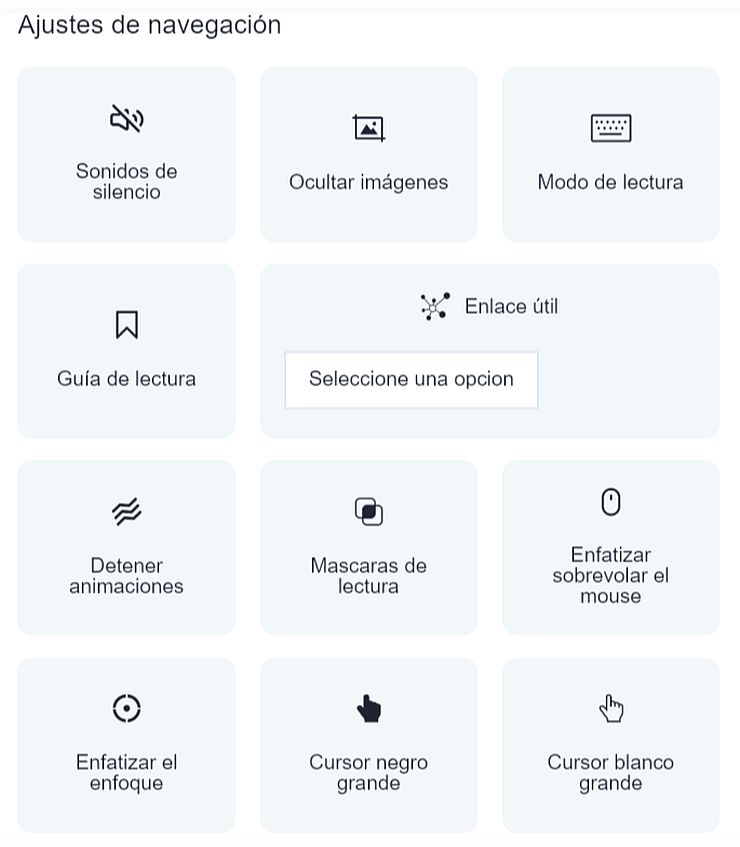The image size is (740, 847).
Task: Click the target icon on Enfatizar el enfoque
Action: 126,707
